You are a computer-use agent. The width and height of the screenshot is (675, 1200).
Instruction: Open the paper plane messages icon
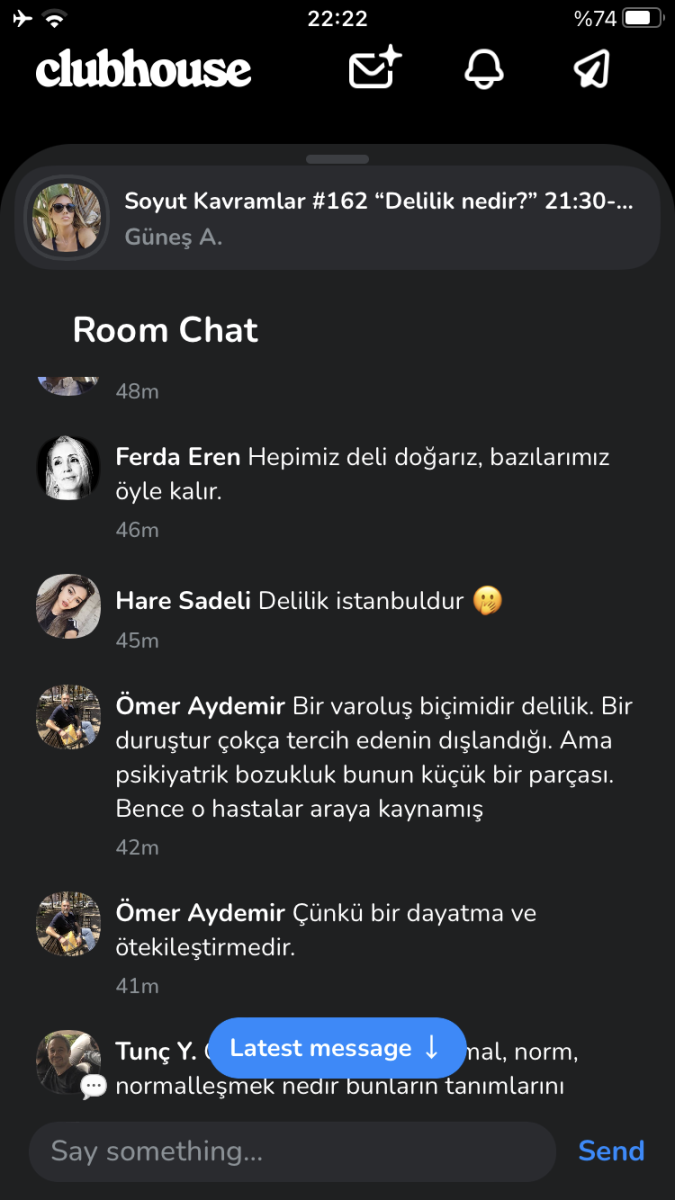[592, 69]
